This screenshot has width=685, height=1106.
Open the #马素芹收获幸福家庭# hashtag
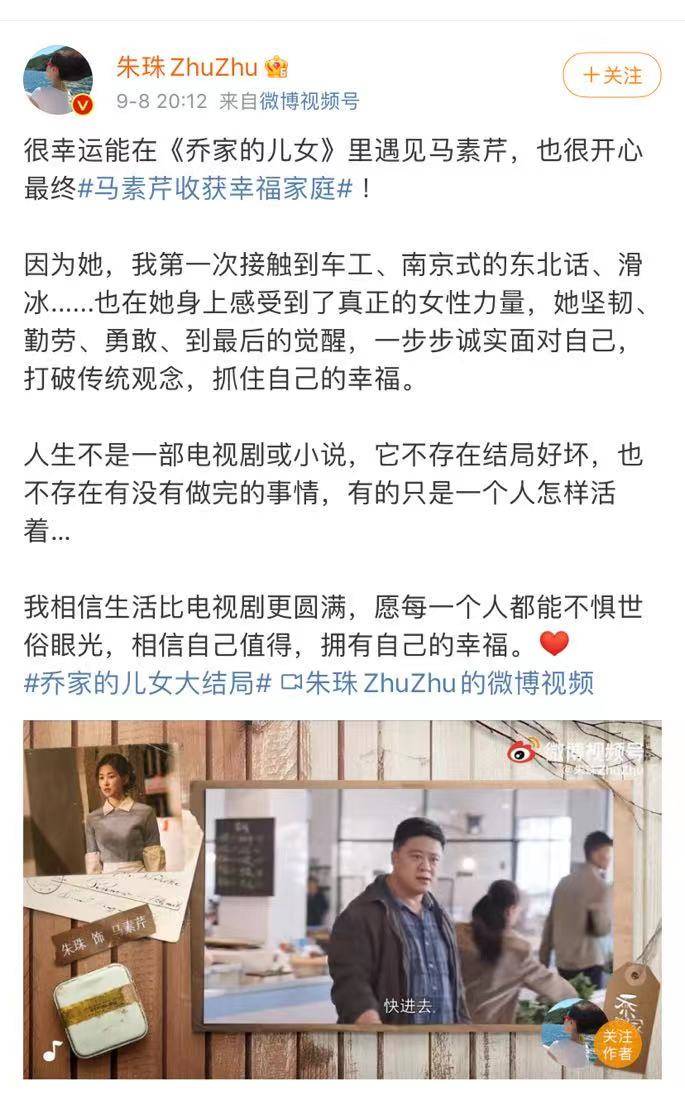click(215, 188)
